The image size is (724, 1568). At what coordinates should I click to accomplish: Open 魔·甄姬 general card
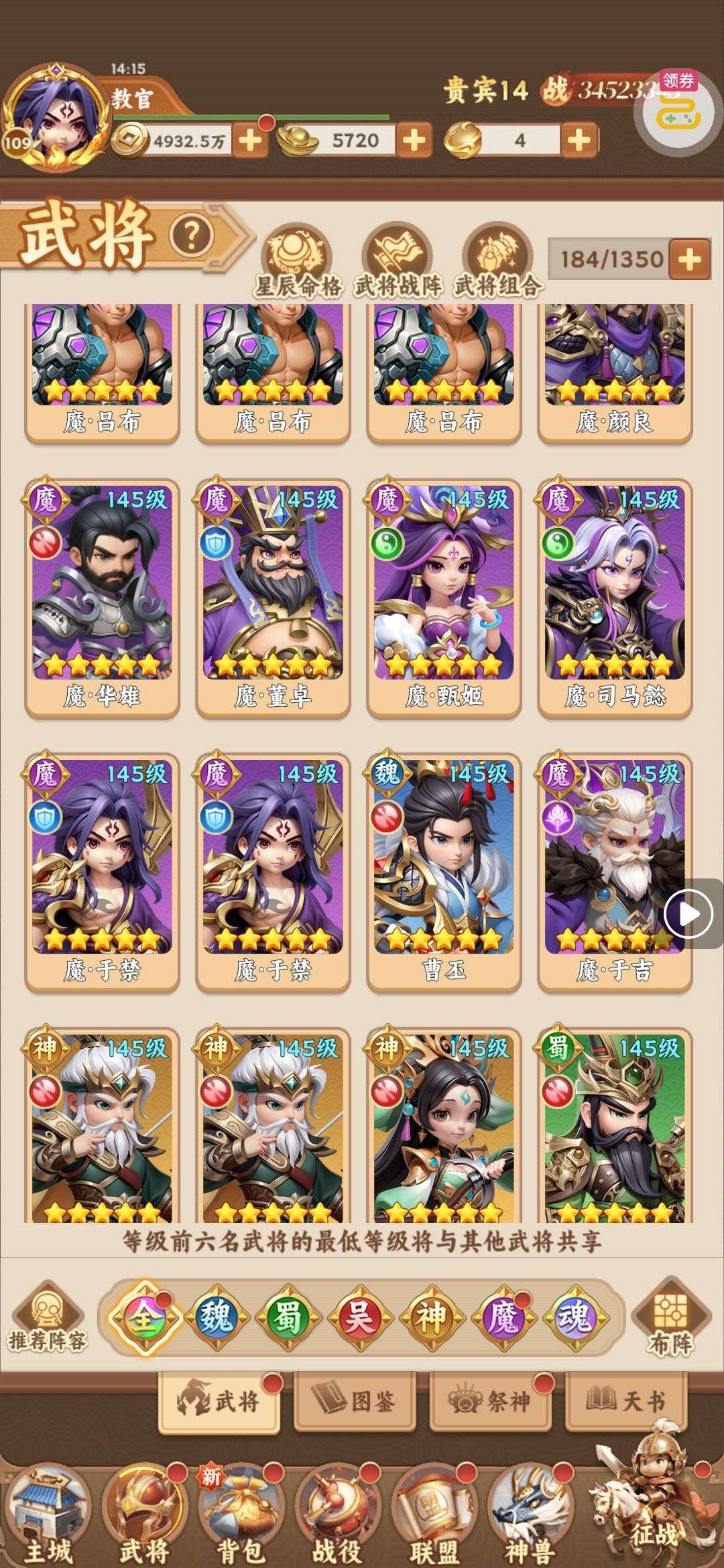(444, 596)
